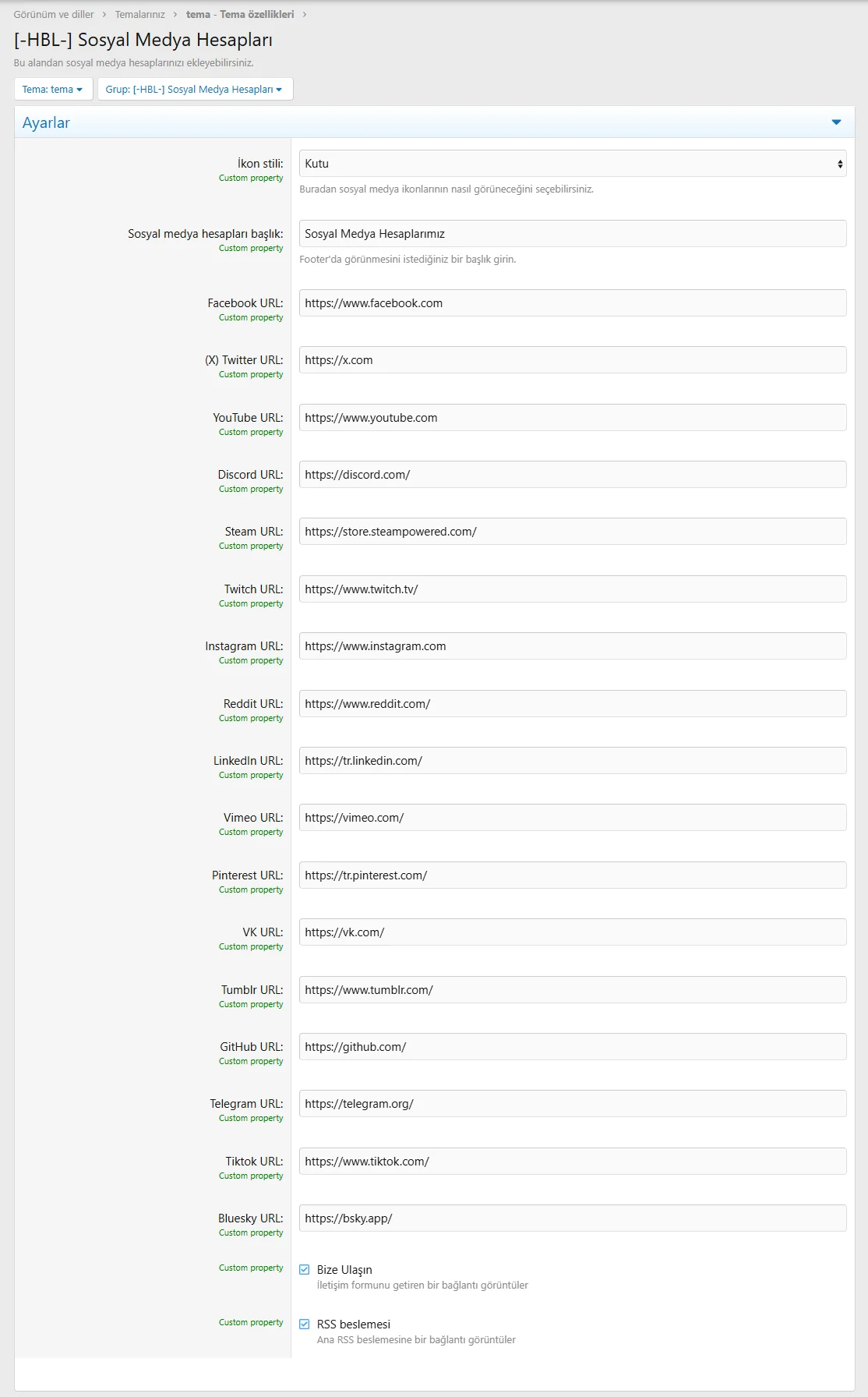Open the Görünüm ve diller breadcrumb
Image resolution: width=868 pixels, height=1397 pixels.
click(x=54, y=14)
